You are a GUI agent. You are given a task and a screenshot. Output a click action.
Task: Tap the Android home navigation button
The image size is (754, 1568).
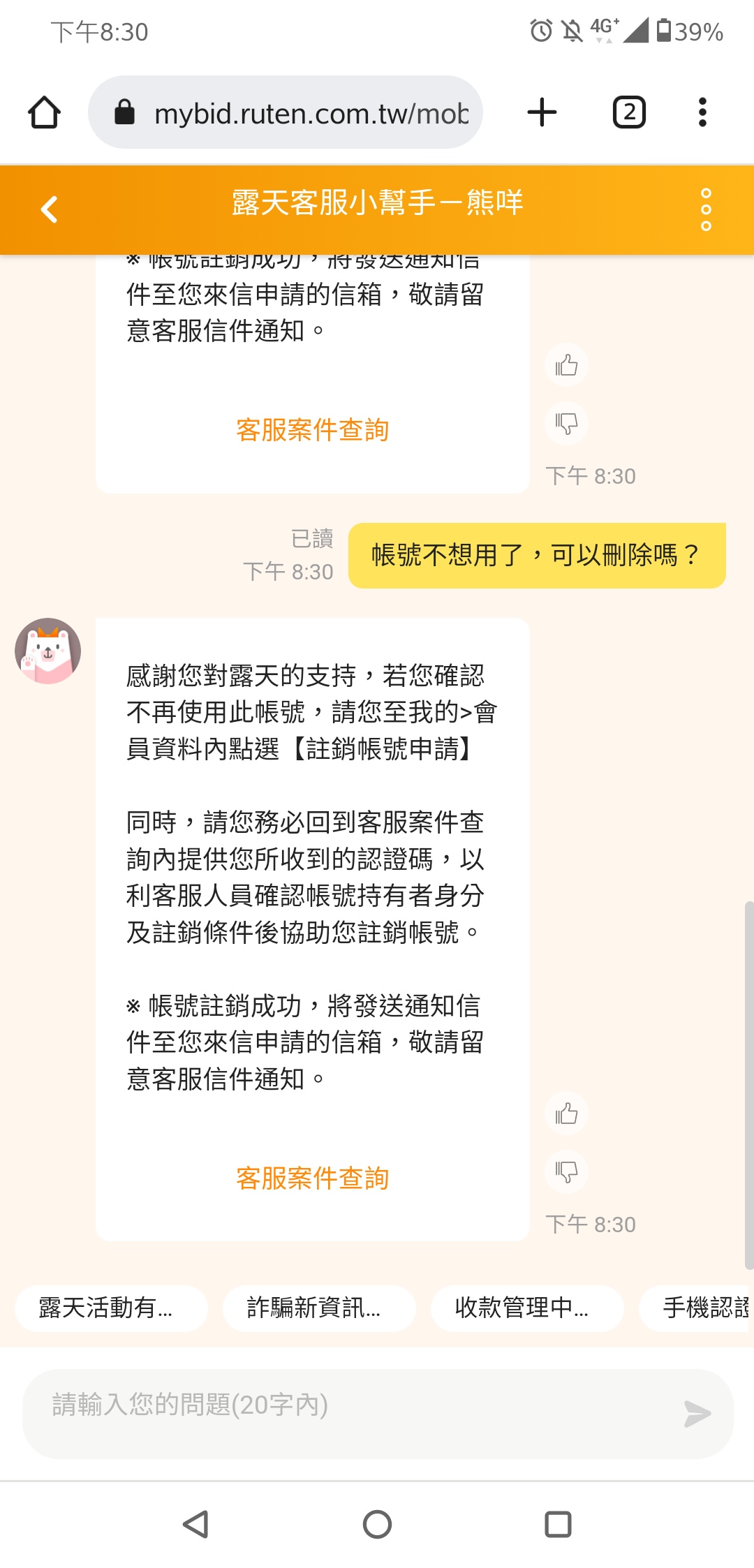(x=376, y=1525)
